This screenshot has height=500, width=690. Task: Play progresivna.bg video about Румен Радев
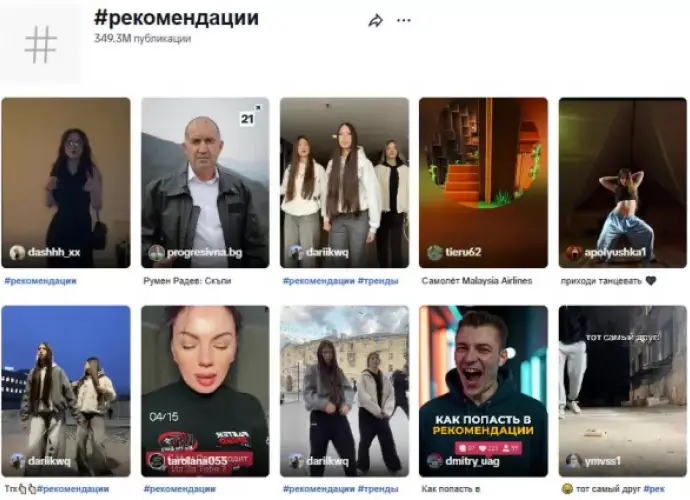[x=205, y=182]
